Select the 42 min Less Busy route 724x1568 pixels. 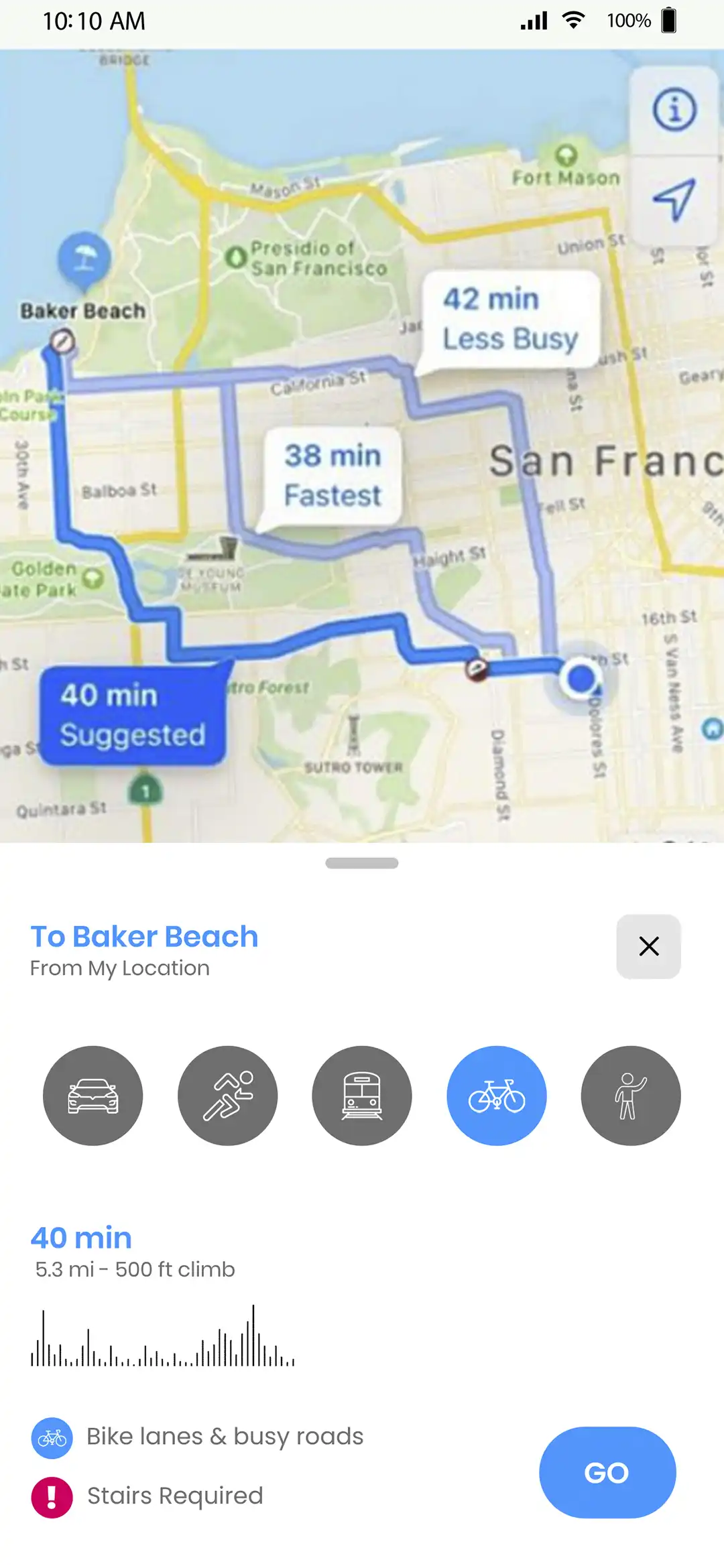[511, 319]
